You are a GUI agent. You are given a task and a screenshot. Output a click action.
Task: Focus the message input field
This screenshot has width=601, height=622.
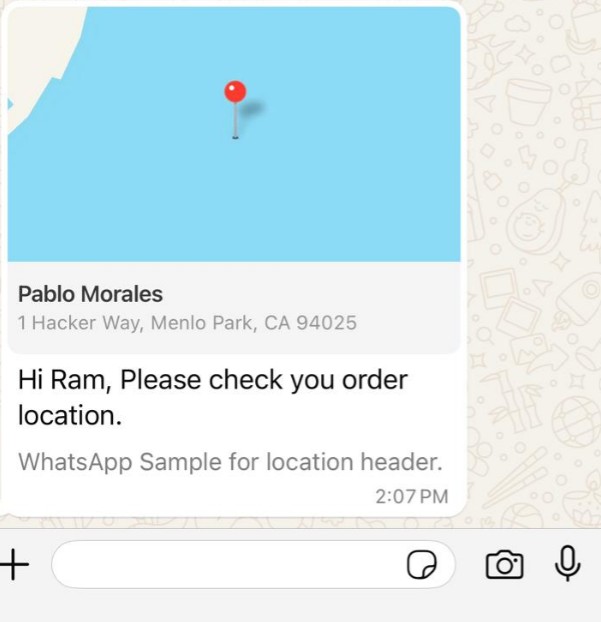pyautogui.click(x=225, y=565)
